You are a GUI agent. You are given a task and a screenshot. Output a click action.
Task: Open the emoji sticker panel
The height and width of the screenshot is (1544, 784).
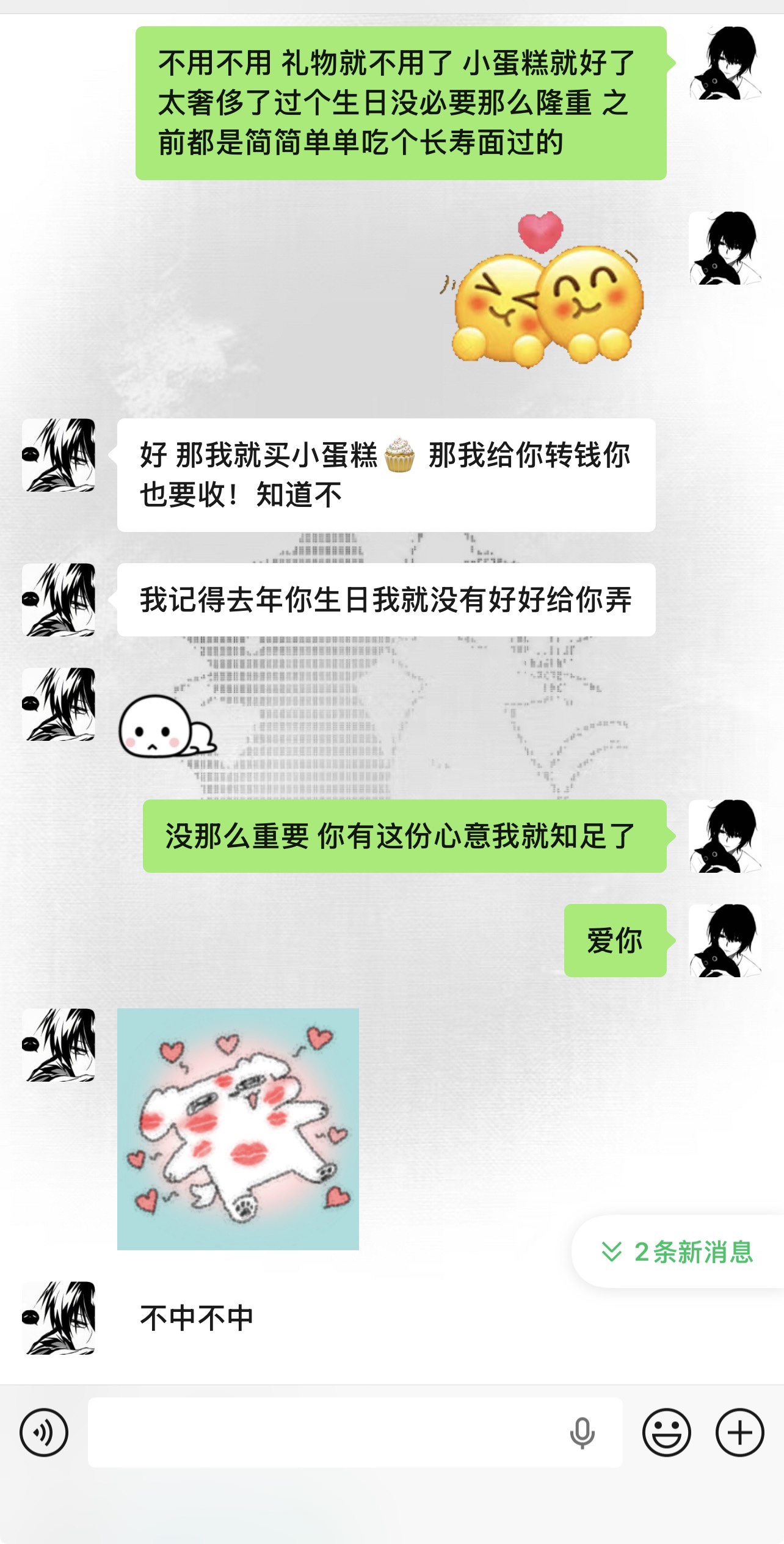(x=666, y=1432)
